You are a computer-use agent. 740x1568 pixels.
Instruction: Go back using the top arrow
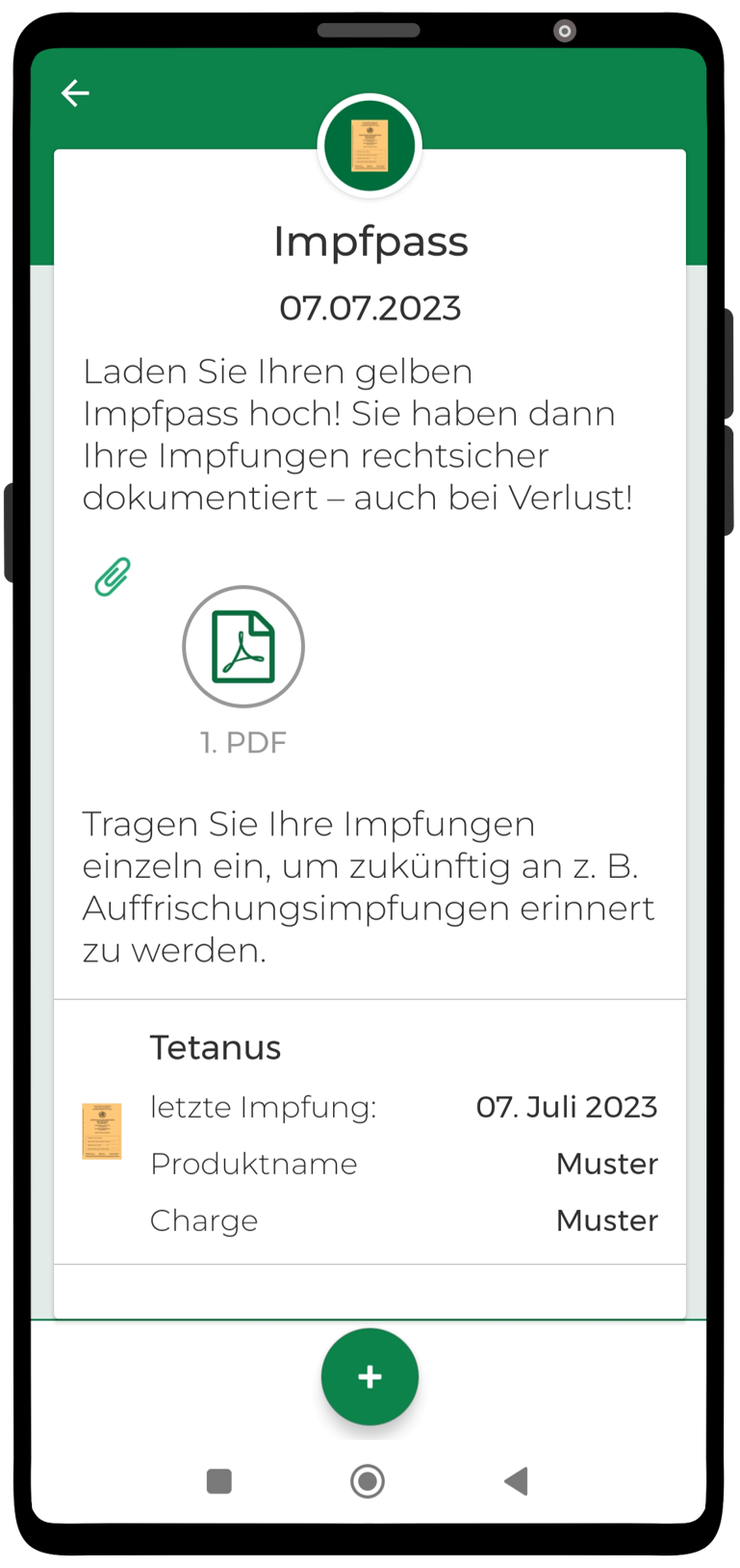[75, 92]
